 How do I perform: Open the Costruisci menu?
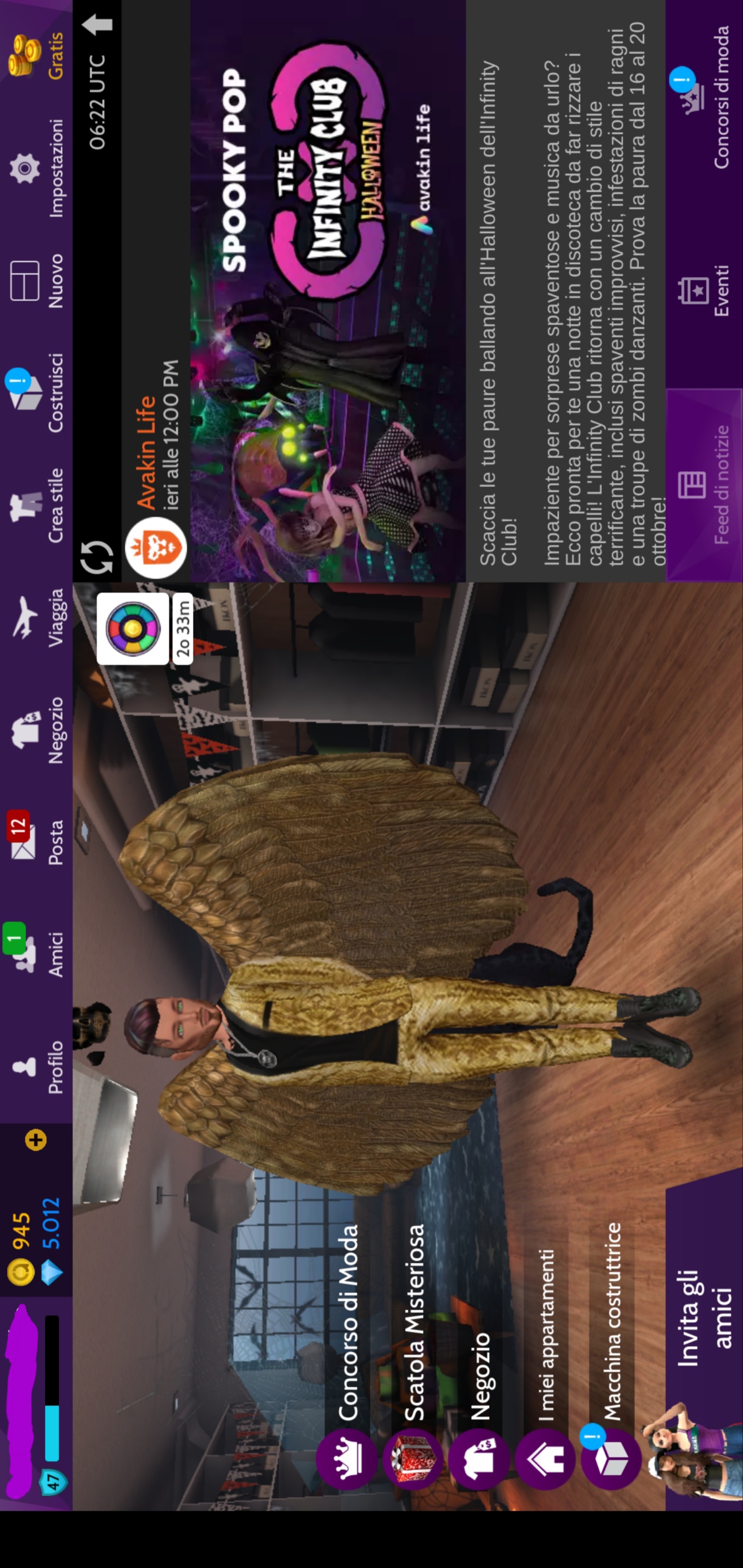[x=37, y=393]
